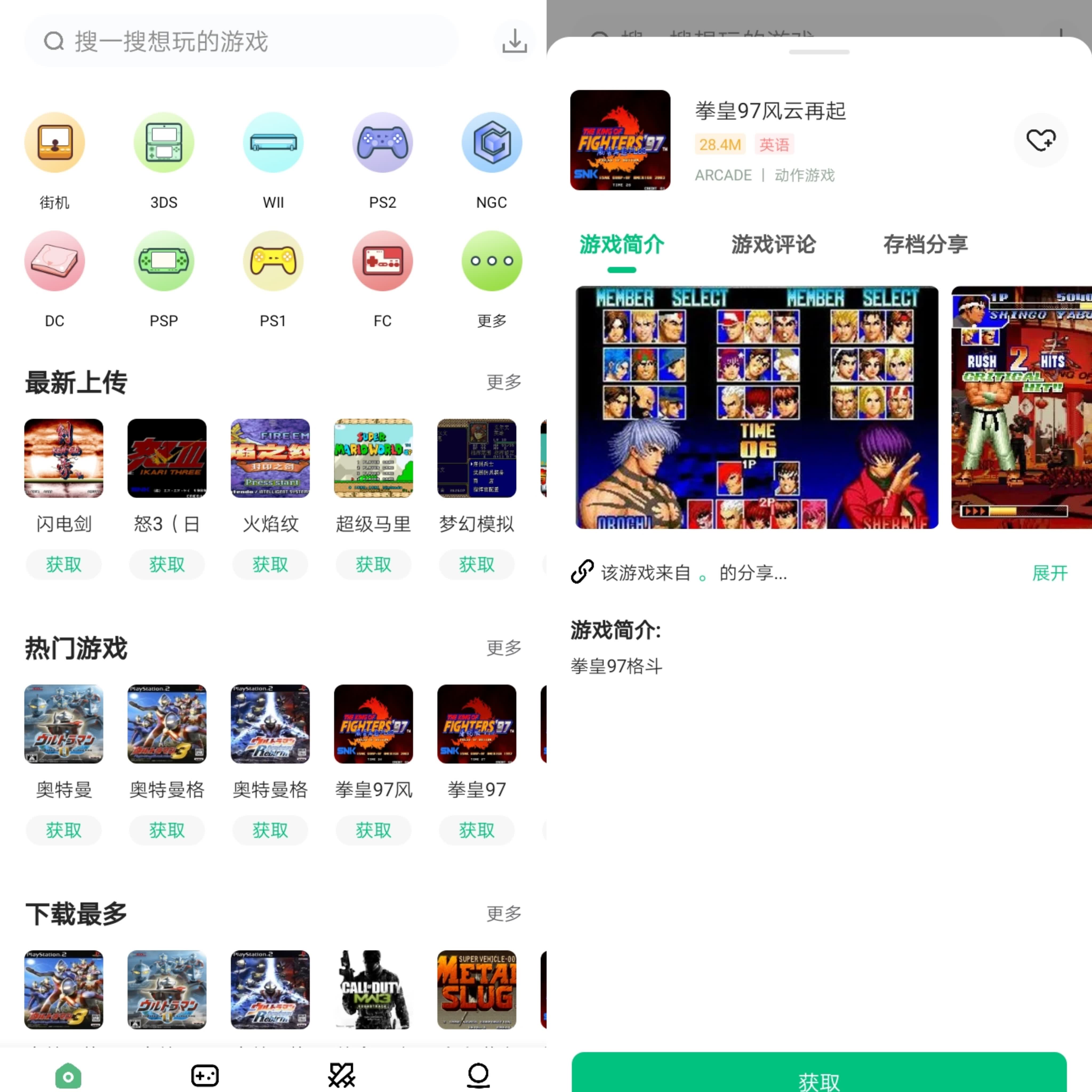View more of 最新上传 section
Screen dimensions: 1092x1092
(x=503, y=382)
